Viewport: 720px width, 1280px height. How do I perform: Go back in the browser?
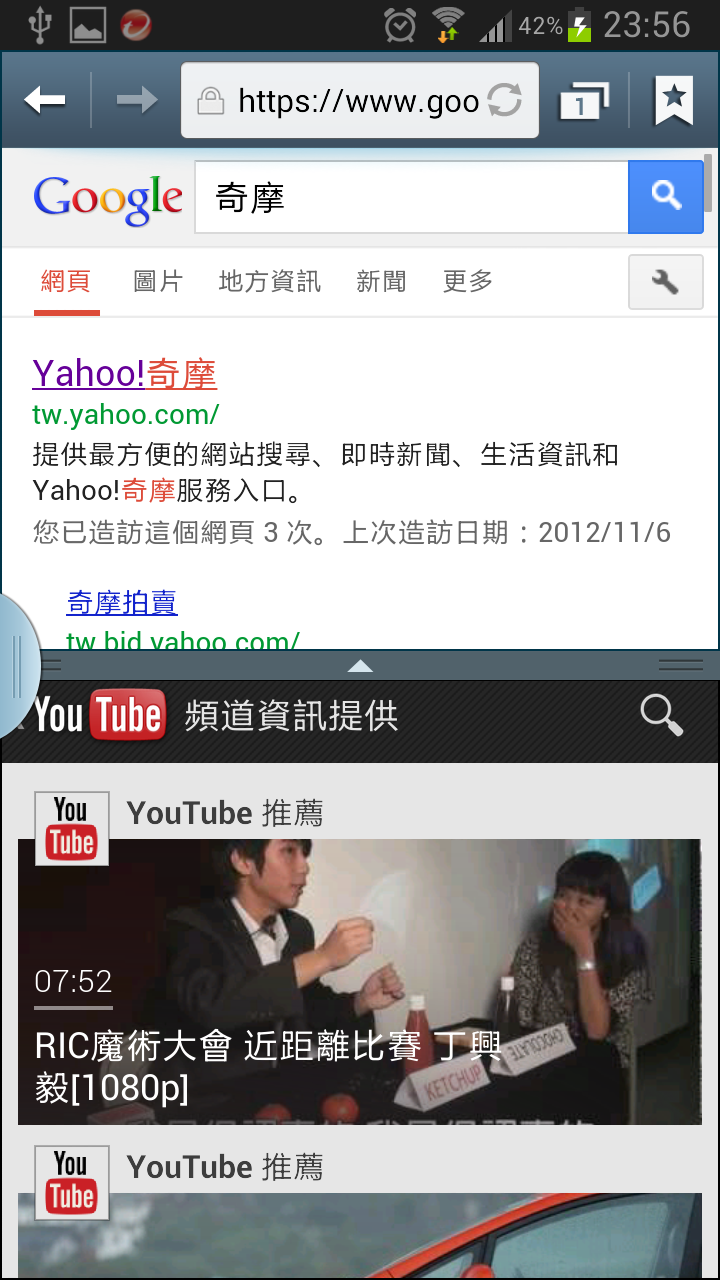(x=45, y=100)
